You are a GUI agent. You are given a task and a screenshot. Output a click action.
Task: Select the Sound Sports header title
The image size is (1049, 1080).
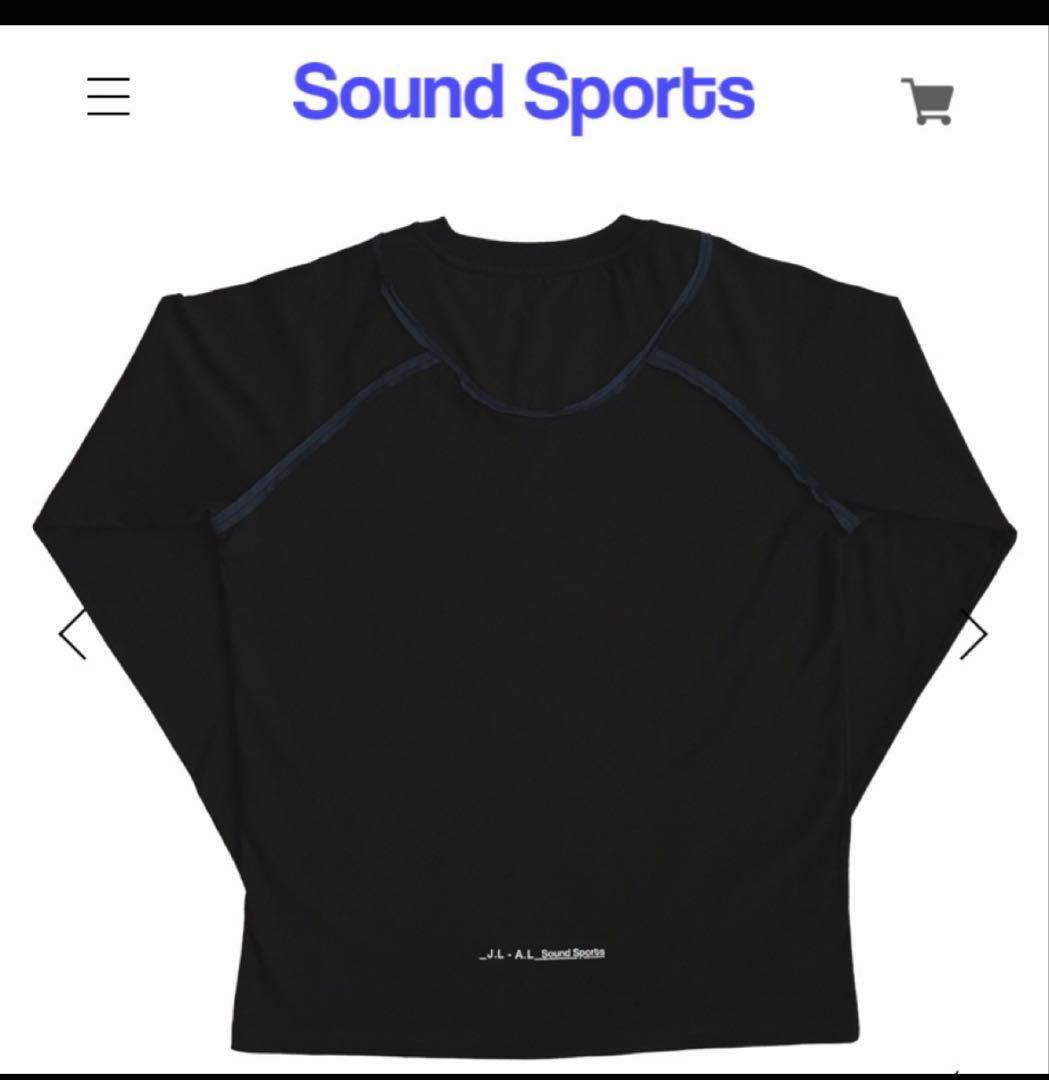click(x=522, y=94)
